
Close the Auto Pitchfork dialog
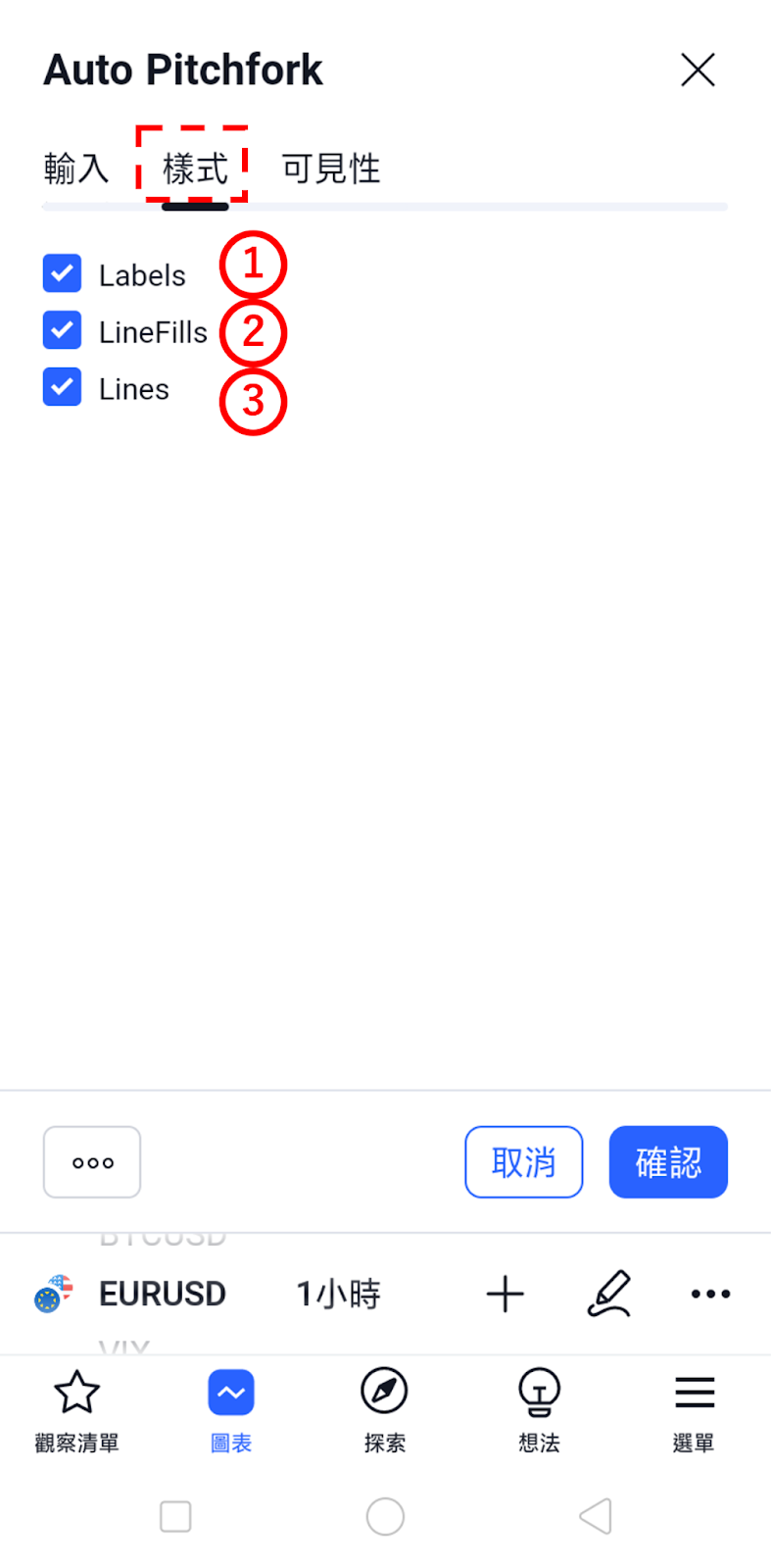point(698,70)
